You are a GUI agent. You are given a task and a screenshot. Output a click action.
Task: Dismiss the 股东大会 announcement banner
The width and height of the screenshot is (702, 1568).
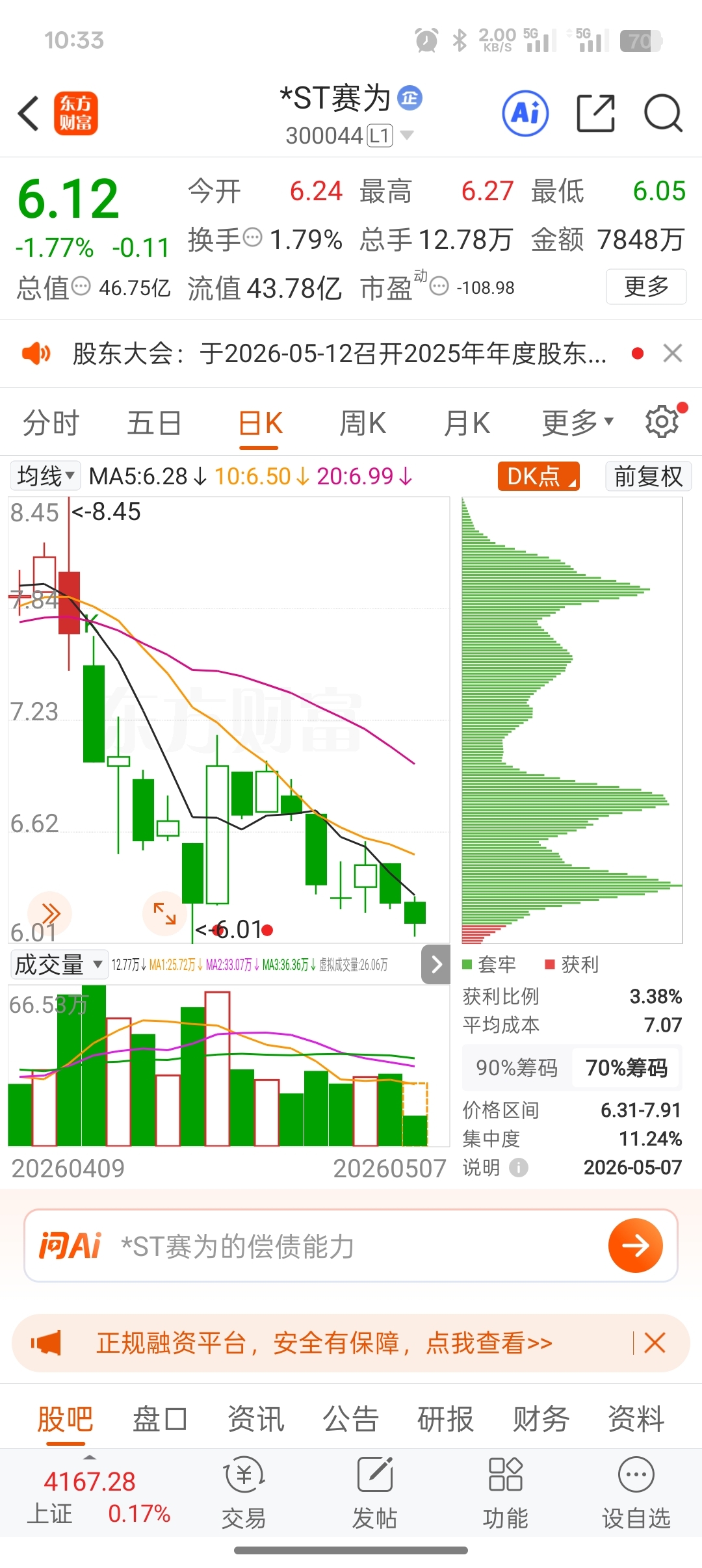[673, 354]
